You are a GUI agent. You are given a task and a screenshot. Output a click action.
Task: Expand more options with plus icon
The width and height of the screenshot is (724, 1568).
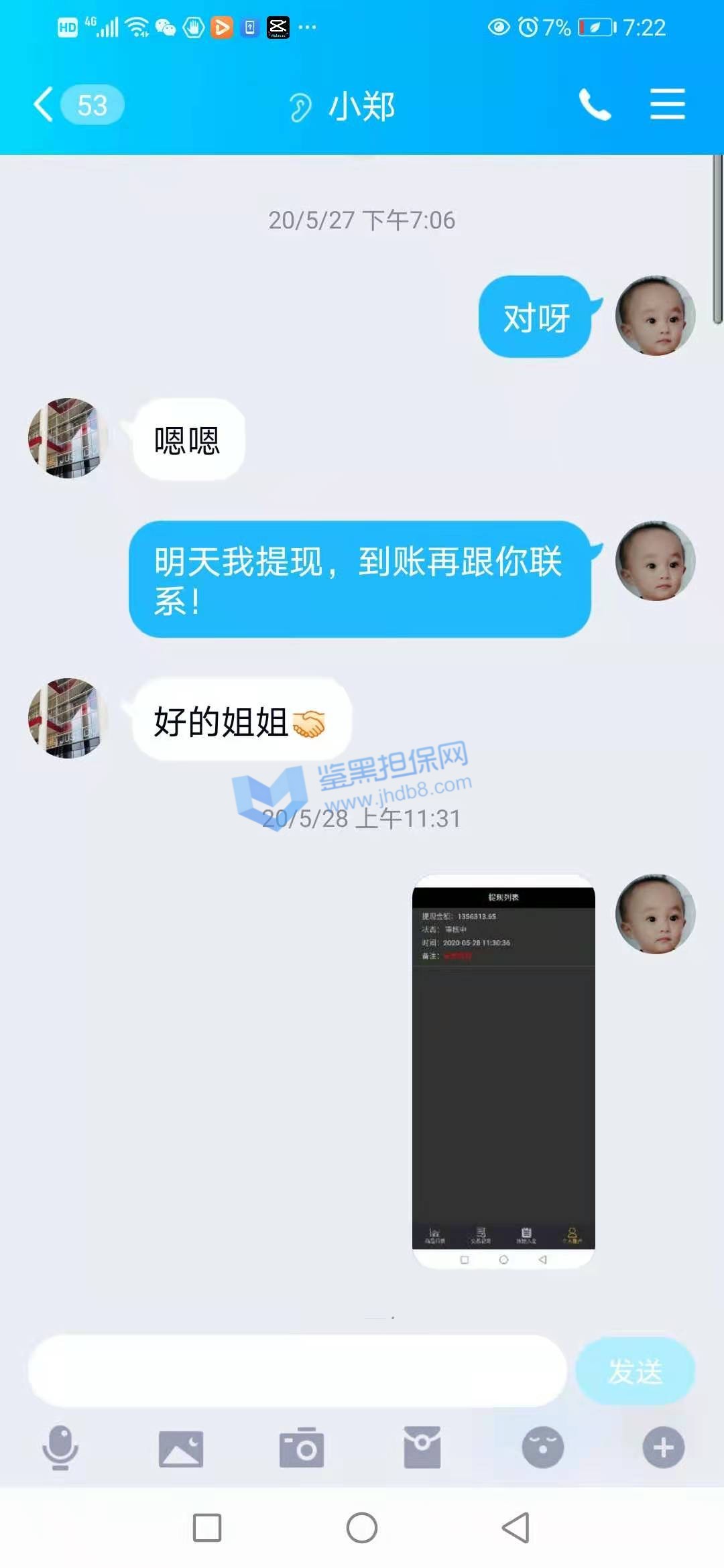(x=663, y=1447)
